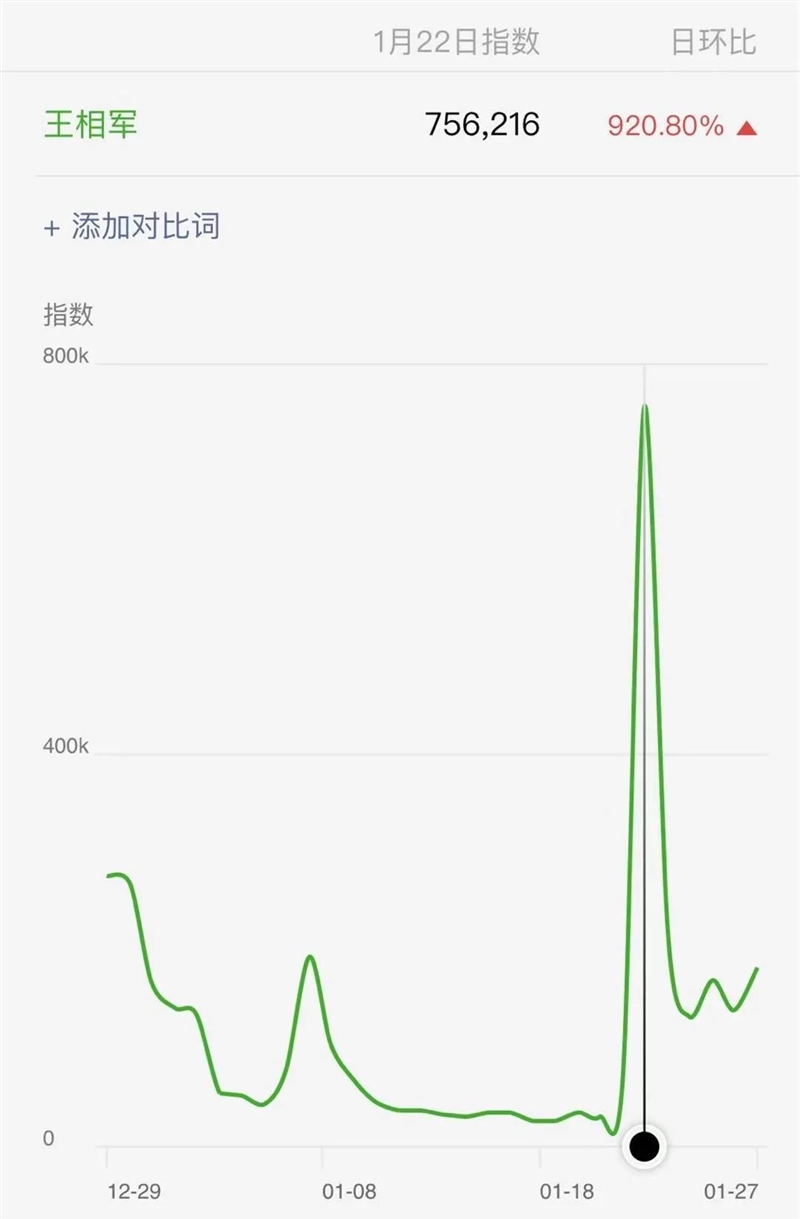Tap the 800k axis label

[66, 353]
